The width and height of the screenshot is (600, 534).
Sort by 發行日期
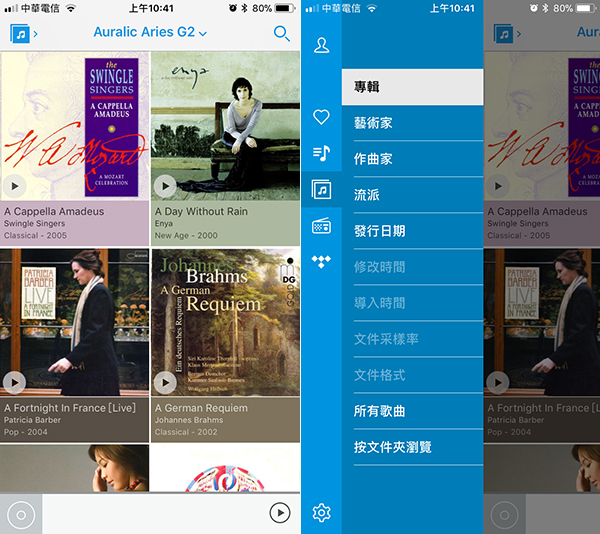click(x=412, y=231)
